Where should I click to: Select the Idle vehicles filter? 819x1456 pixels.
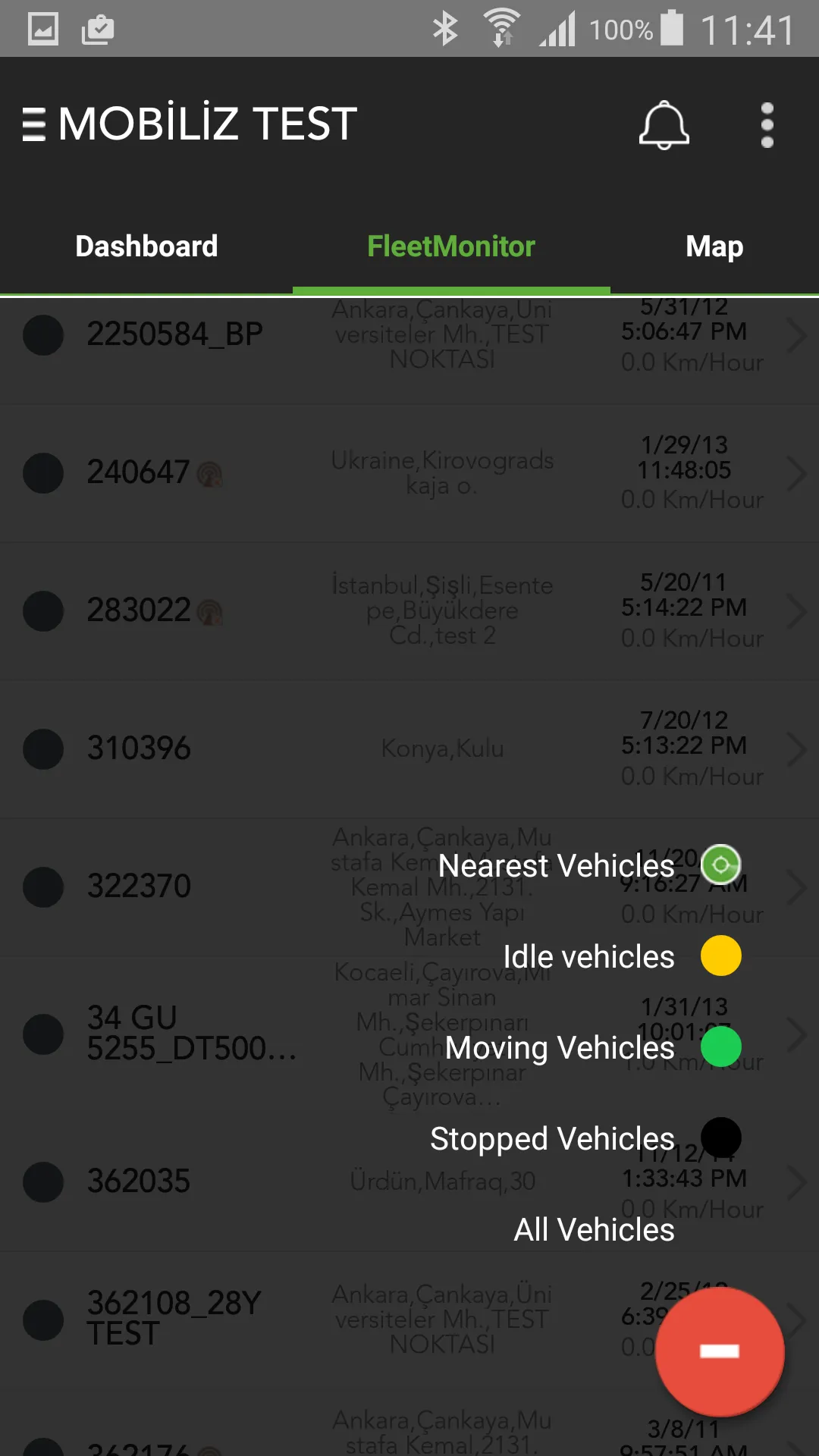pos(588,956)
